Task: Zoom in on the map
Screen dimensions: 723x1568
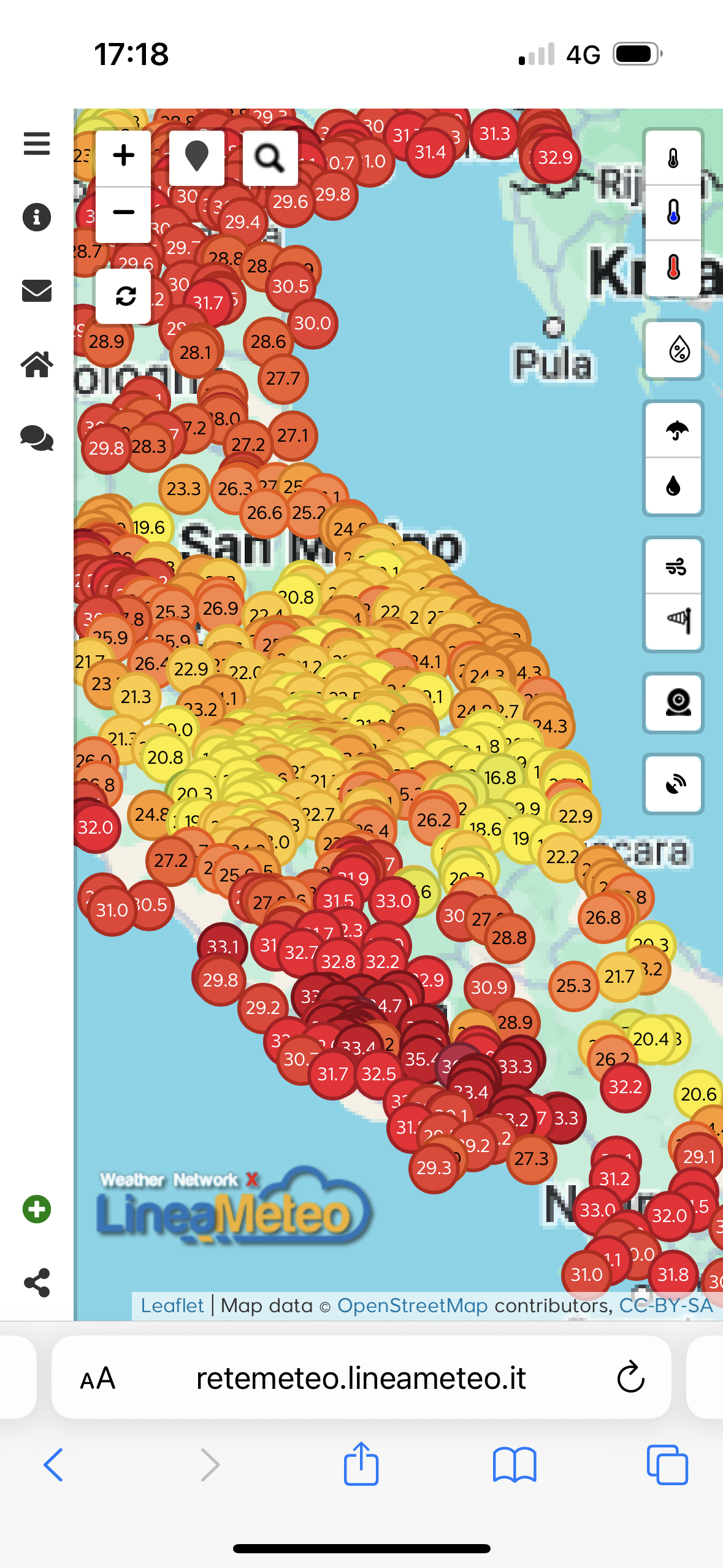Action: point(124,156)
